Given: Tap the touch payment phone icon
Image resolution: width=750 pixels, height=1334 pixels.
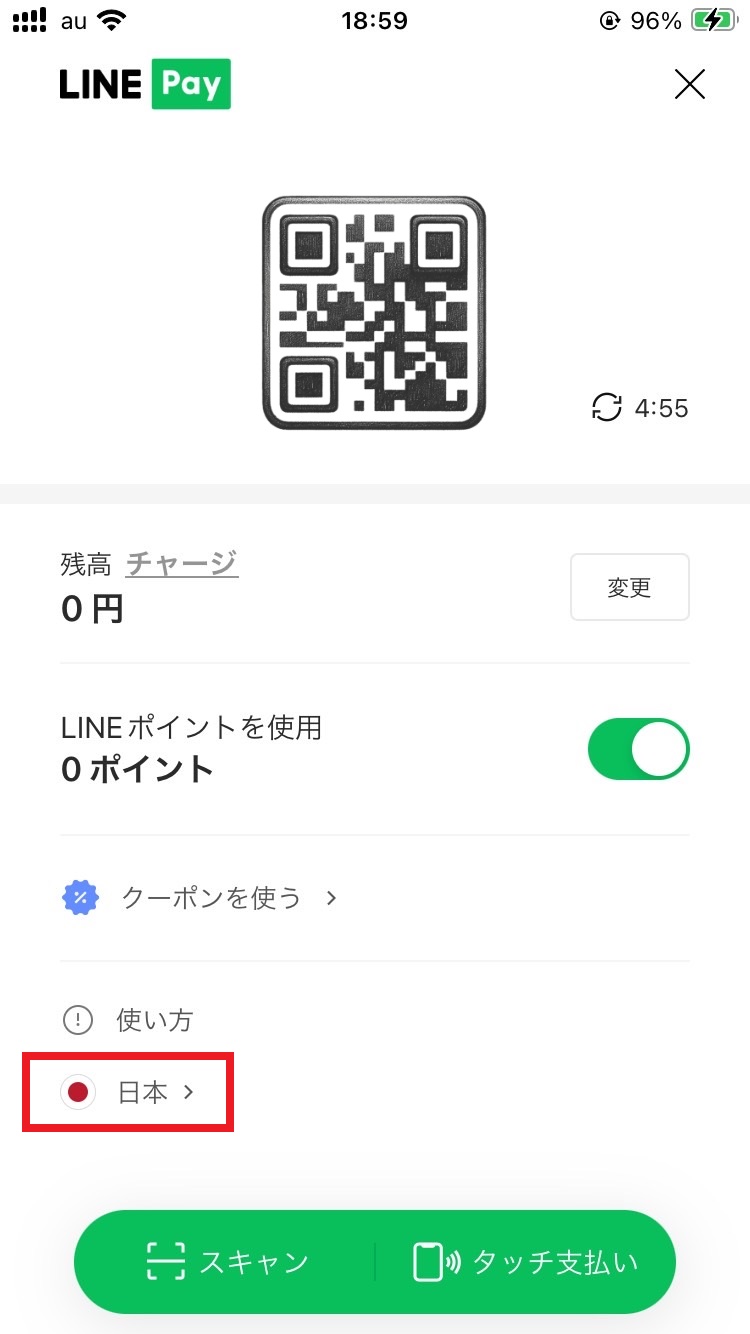Looking at the screenshot, I should click(x=428, y=1262).
